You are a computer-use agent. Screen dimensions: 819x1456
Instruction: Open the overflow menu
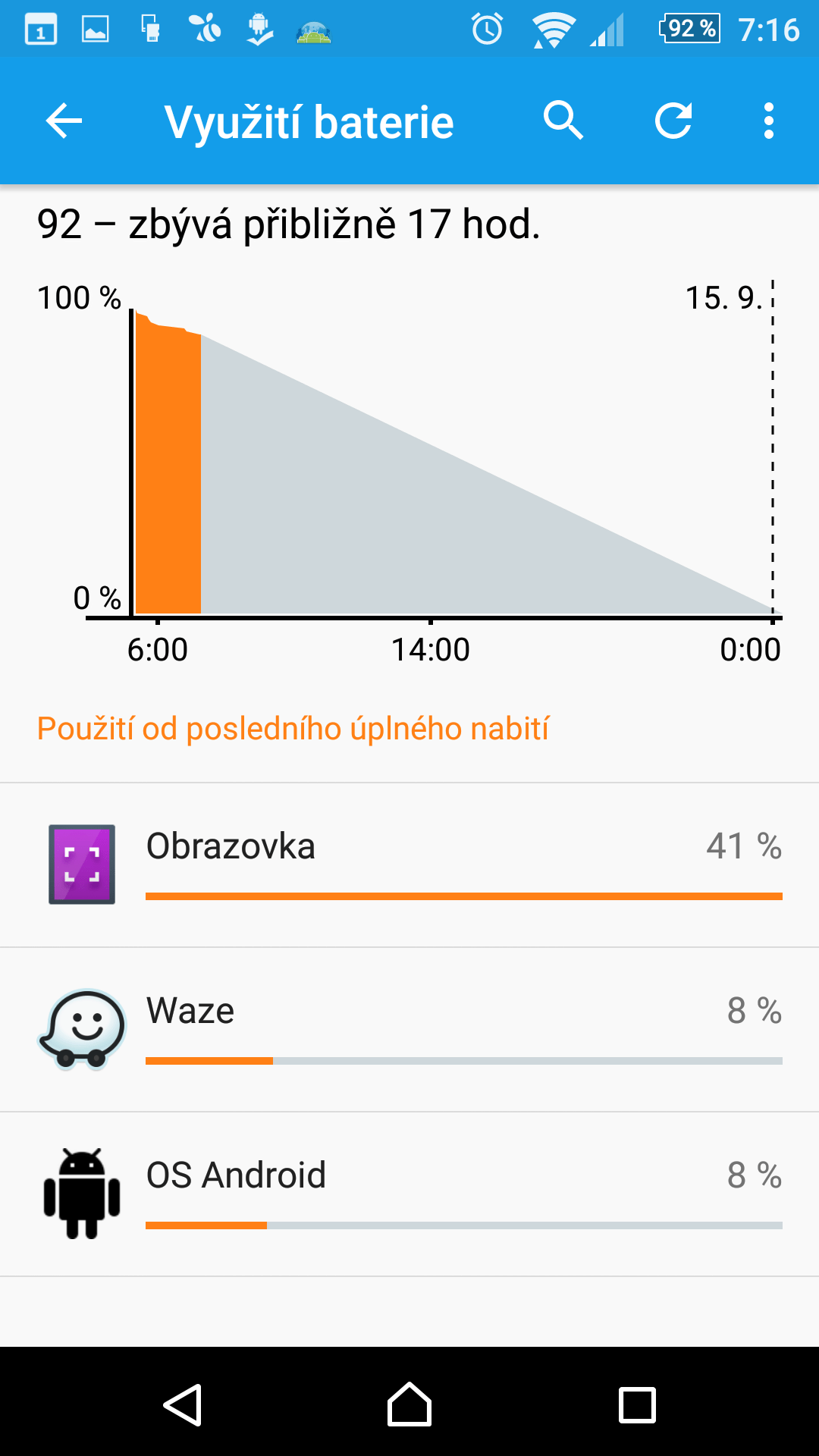(769, 121)
